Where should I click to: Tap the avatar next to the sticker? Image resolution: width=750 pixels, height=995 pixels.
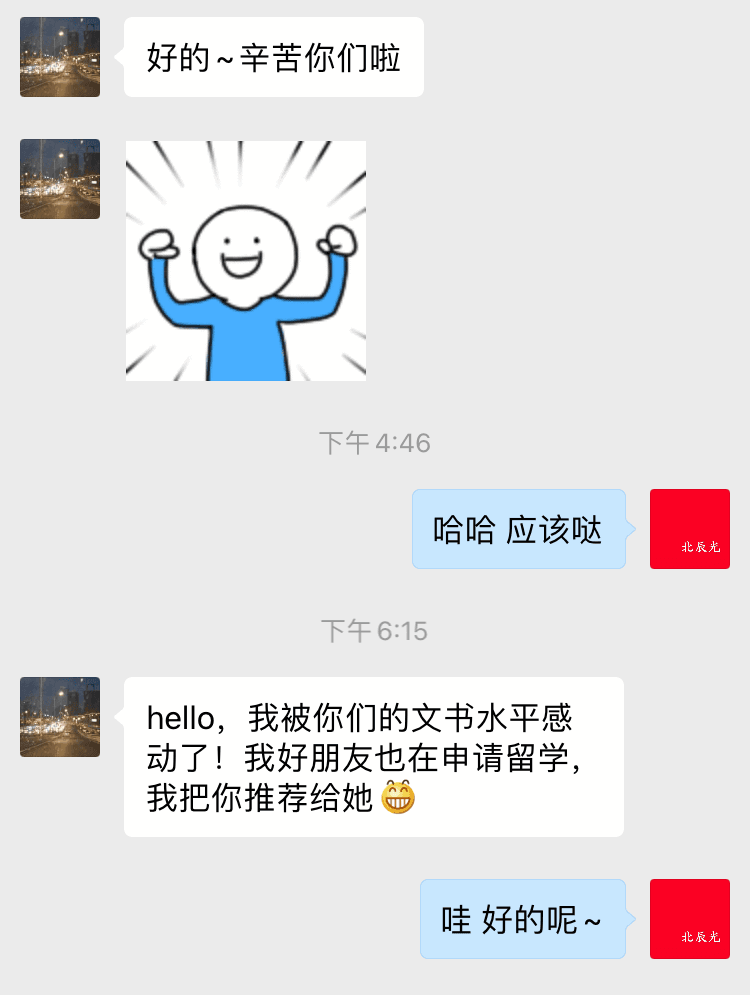(60, 179)
